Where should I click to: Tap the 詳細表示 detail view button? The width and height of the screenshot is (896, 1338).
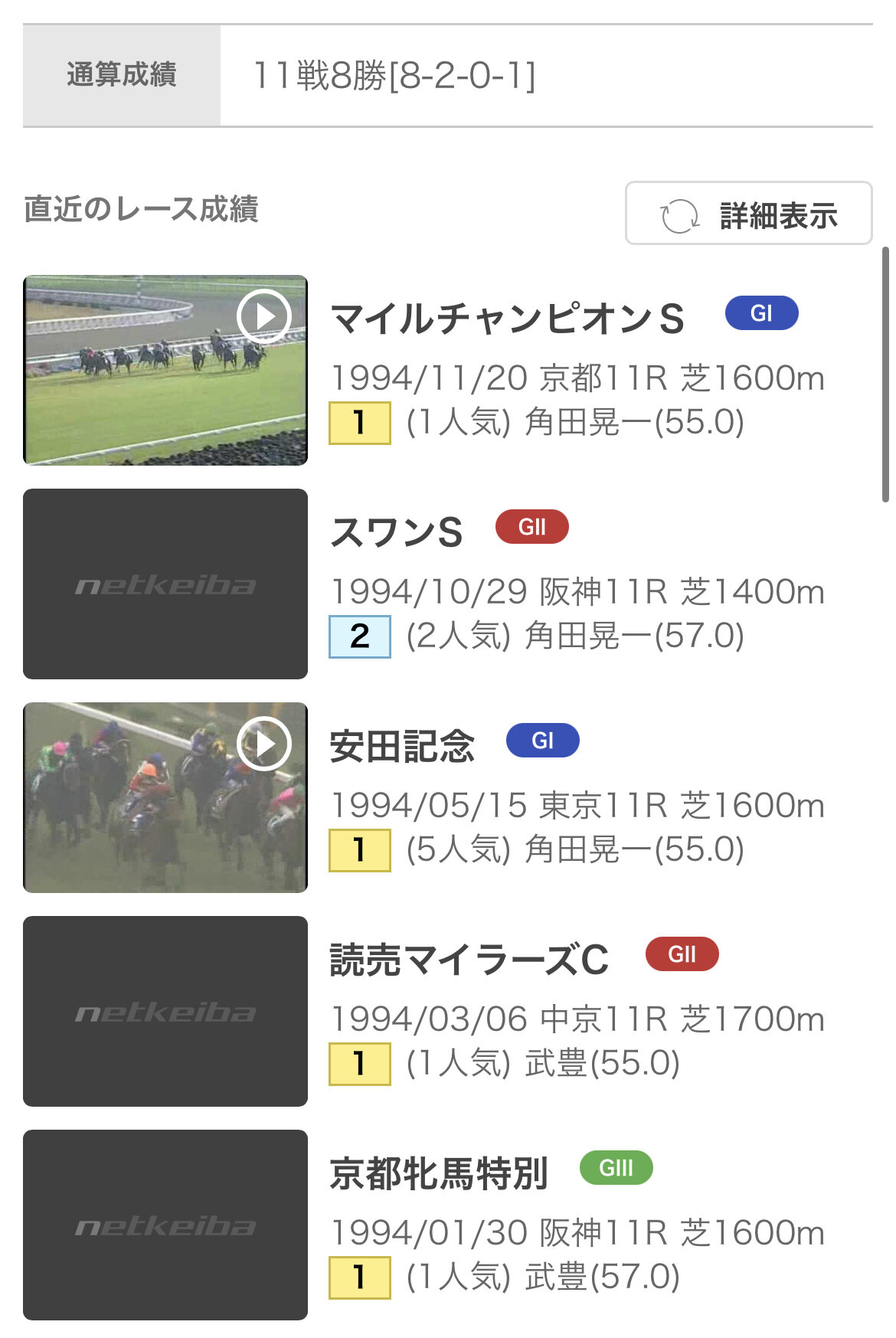(x=748, y=214)
